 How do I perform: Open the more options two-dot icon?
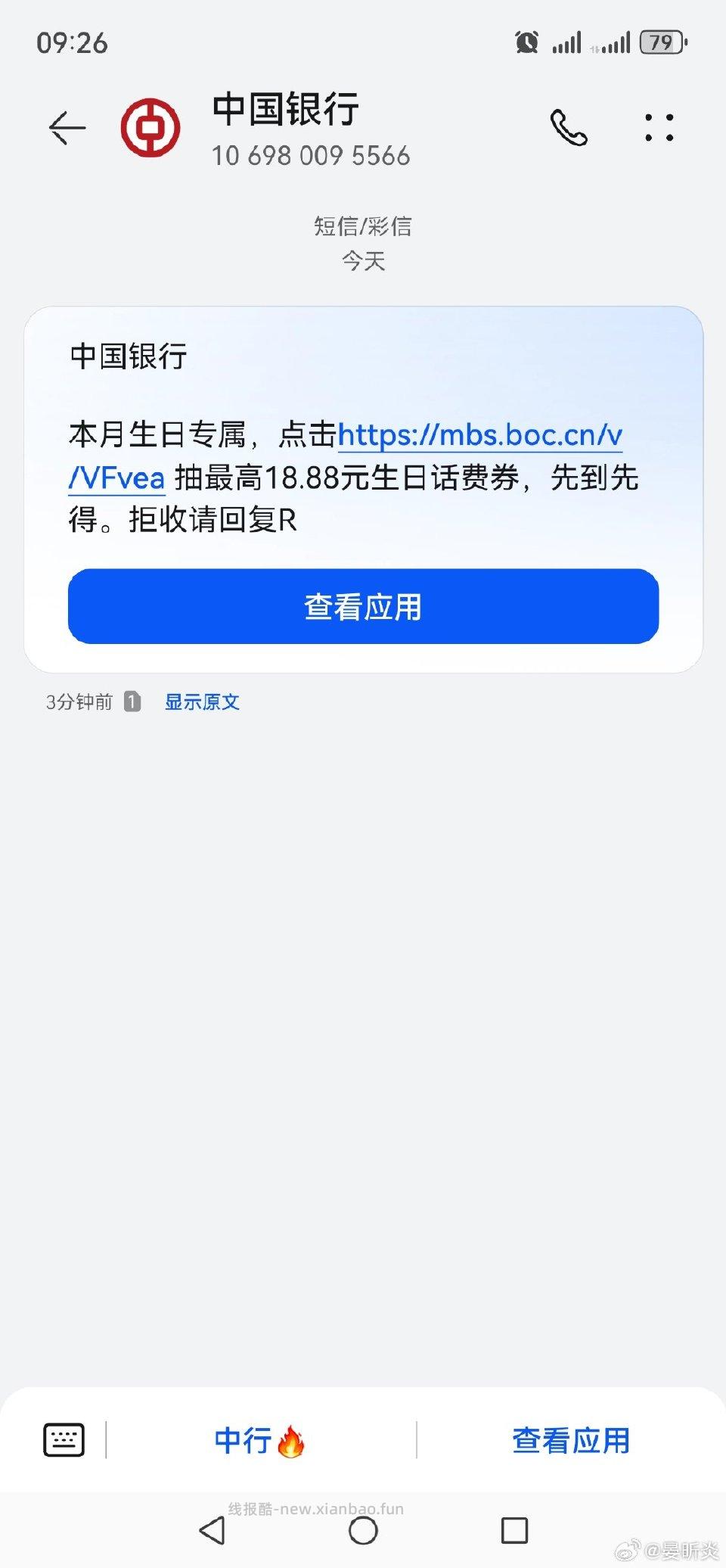click(659, 127)
